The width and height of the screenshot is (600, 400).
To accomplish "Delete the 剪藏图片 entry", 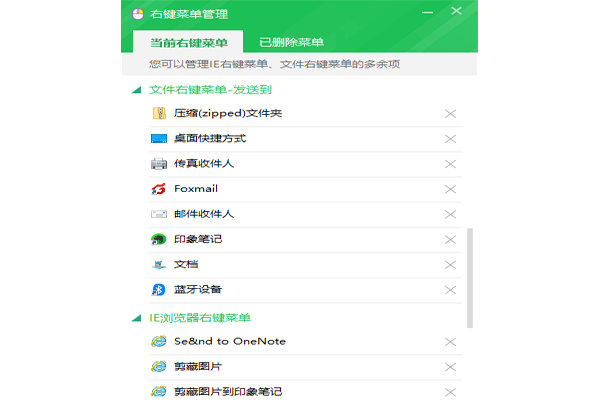I will pyautogui.click(x=450, y=367).
